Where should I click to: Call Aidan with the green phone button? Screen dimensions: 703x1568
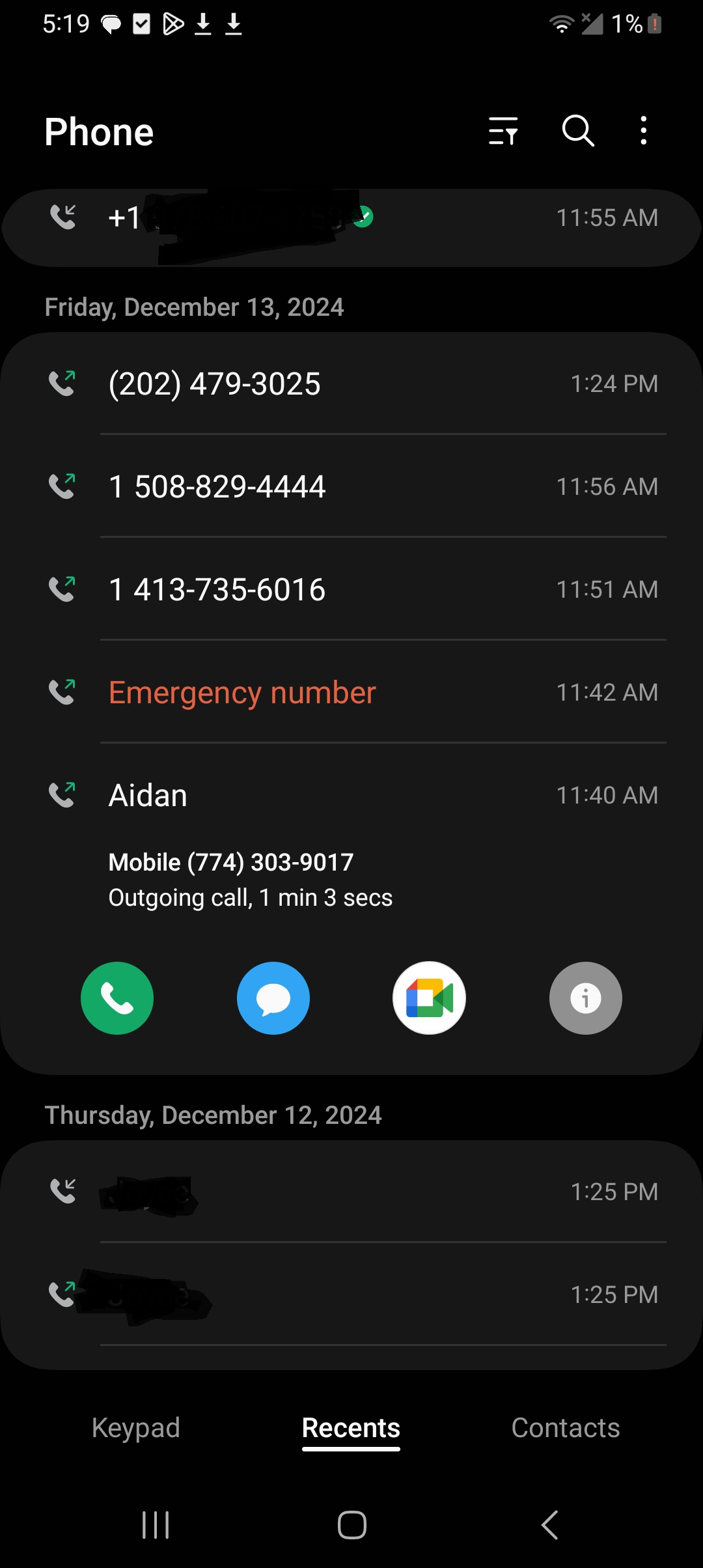click(117, 998)
